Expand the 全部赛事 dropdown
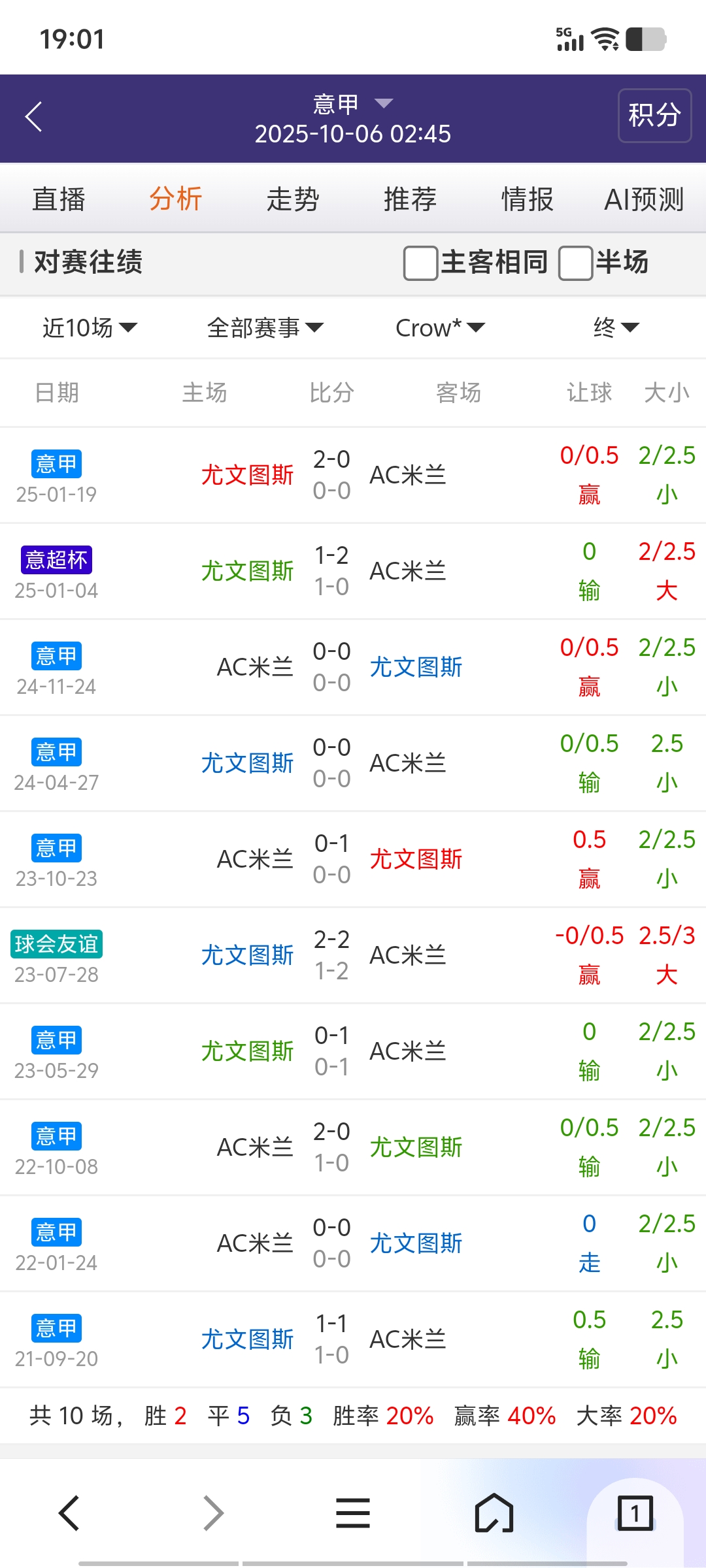Screen dimensions: 706x1568 (x=264, y=328)
